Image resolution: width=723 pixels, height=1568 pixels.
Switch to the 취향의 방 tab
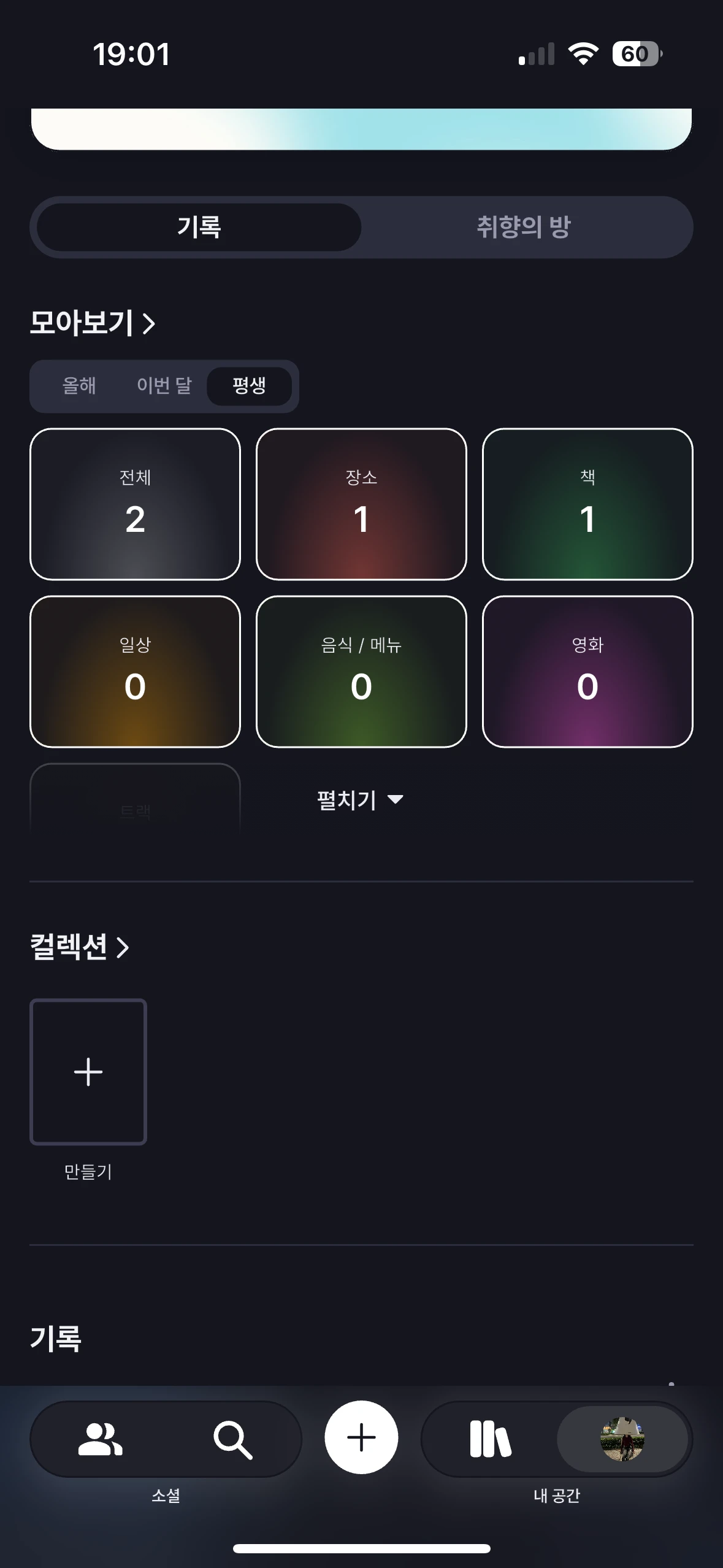[x=524, y=227]
